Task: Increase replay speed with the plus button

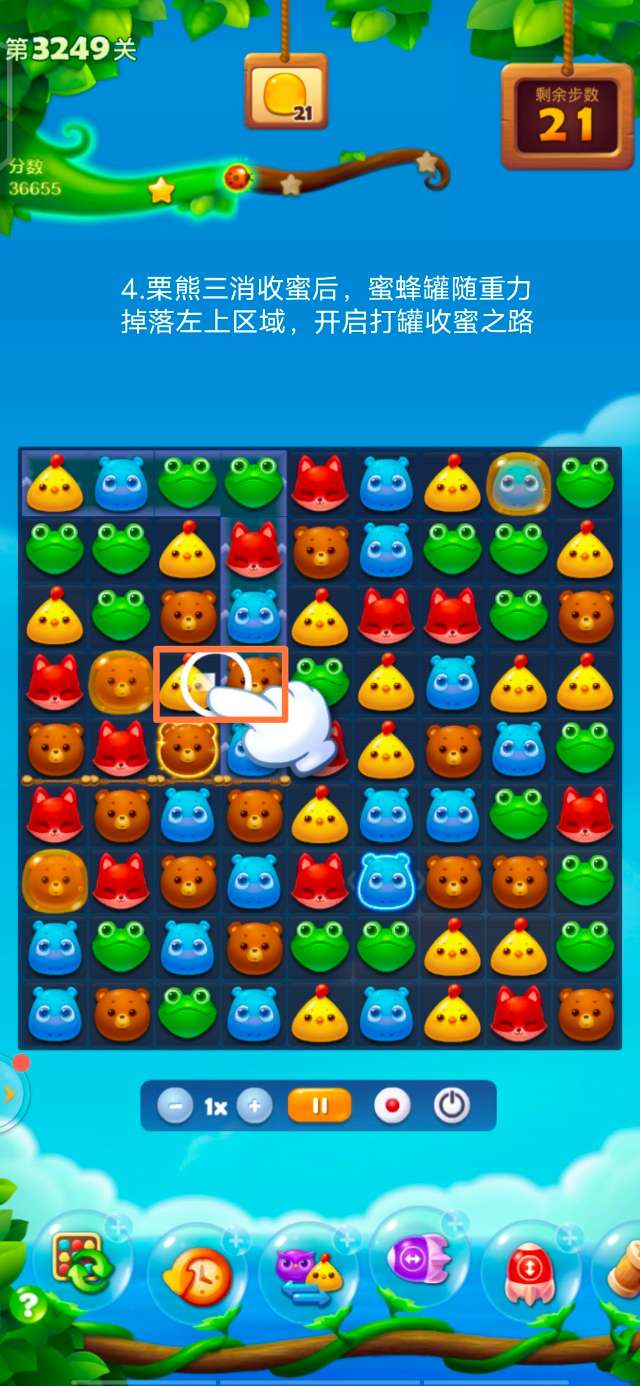Action: coord(255,1106)
